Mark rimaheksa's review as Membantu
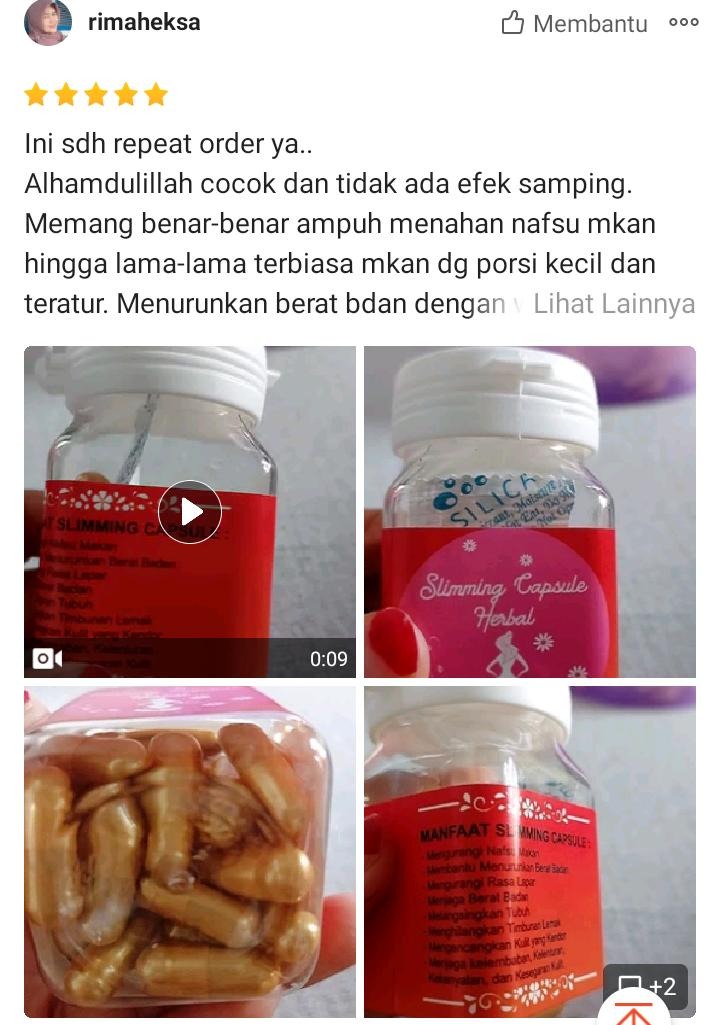The height and width of the screenshot is (1025, 720). (574, 23)
